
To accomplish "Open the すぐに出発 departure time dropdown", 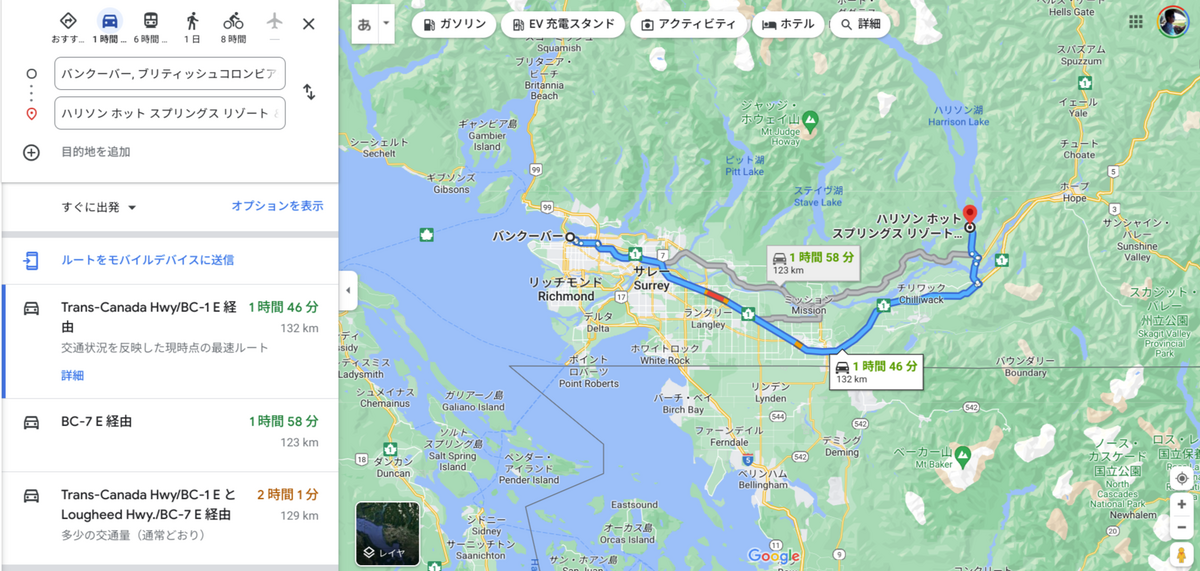I will click(99, 207).
